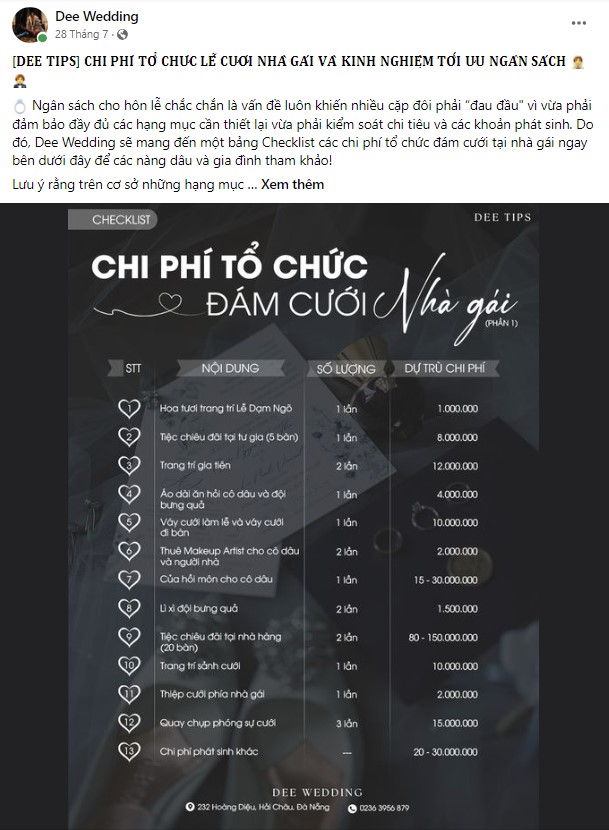The height and width of the screenshot is (830, 609).
Task: Expand post text with Xem thêm
Action: coord(293,185)
